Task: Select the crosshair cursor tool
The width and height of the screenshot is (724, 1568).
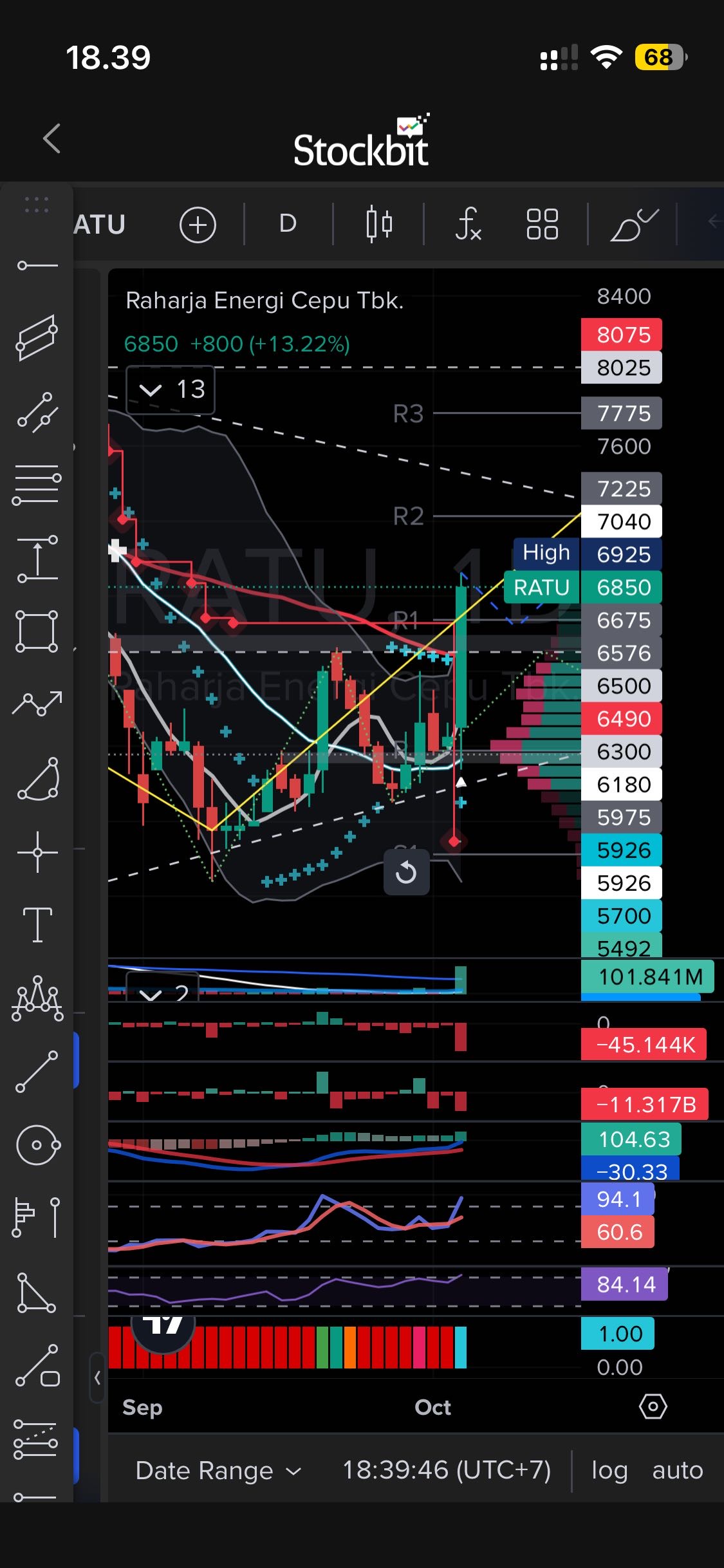Action: click(x=37, y=852)
